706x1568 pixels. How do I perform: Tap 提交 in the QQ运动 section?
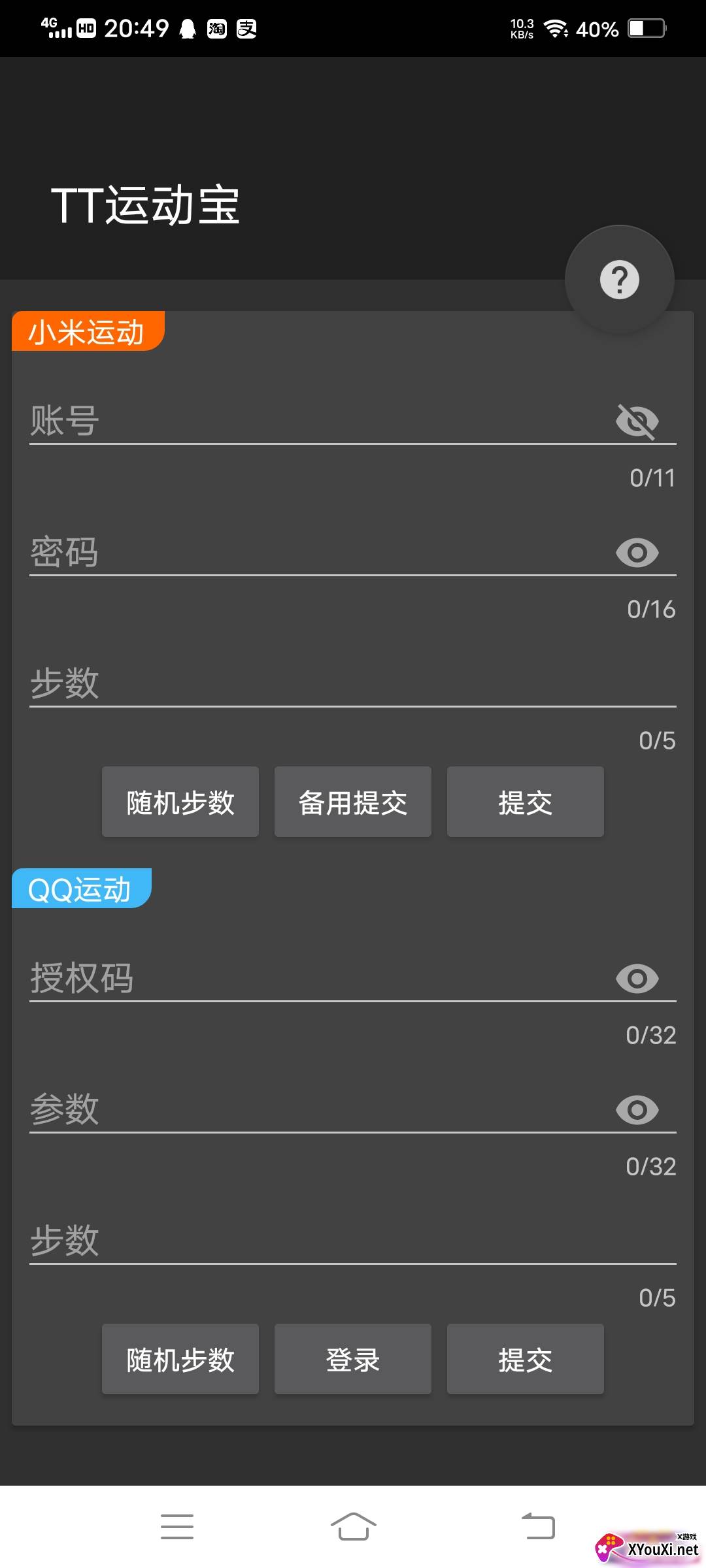(x=526, y=1359)
